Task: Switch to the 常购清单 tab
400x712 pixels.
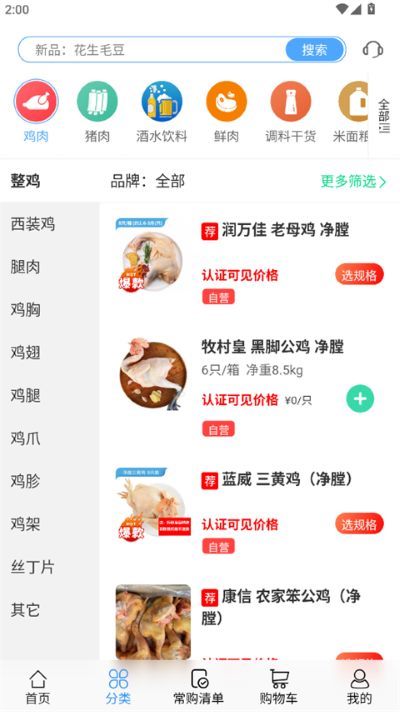Action: (198, 687)
